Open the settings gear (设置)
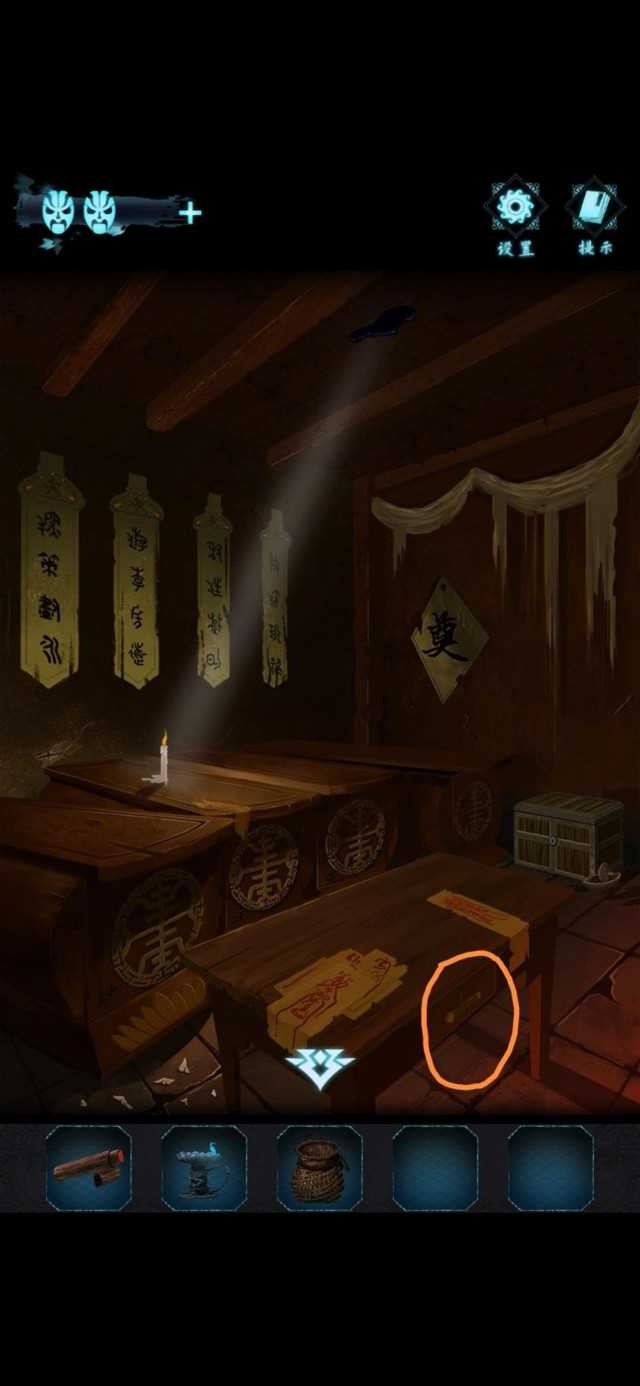Image resolution: width=640 pixels, height=1386 pixels. 516,206
